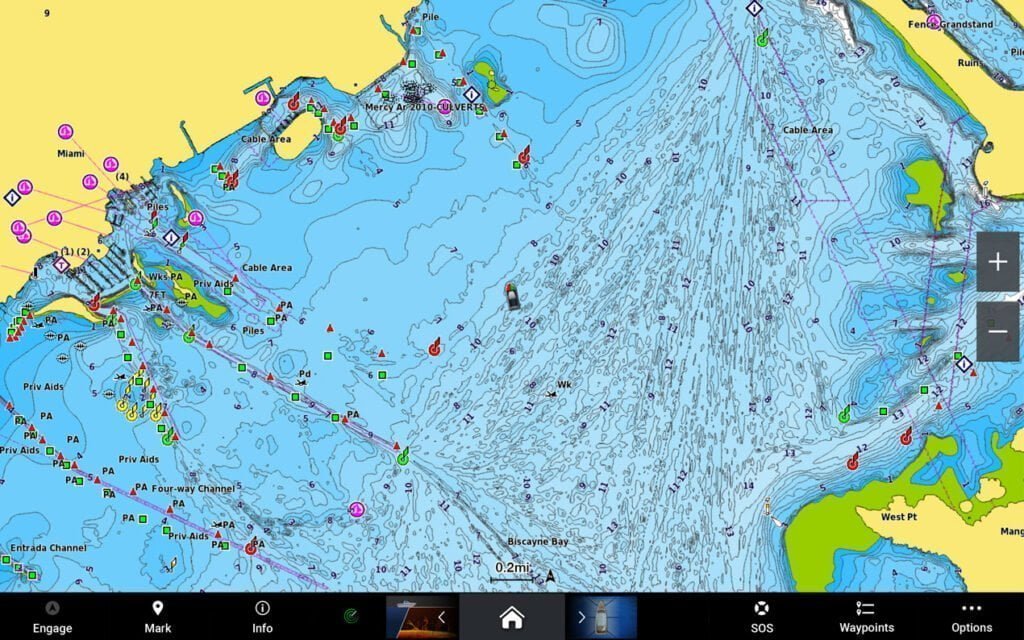1024x640 pixels.
Task: Zoom out on the chart
Action: point(998,331)
